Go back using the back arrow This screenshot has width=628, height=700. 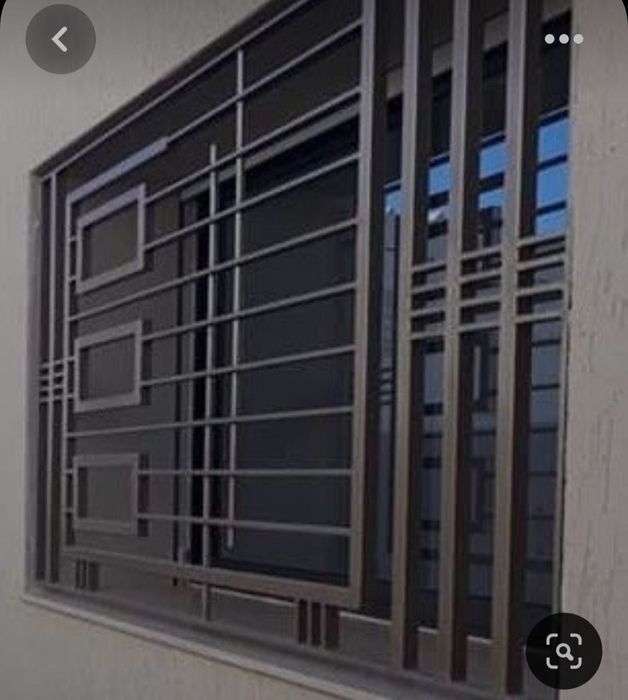click(60, 39)
